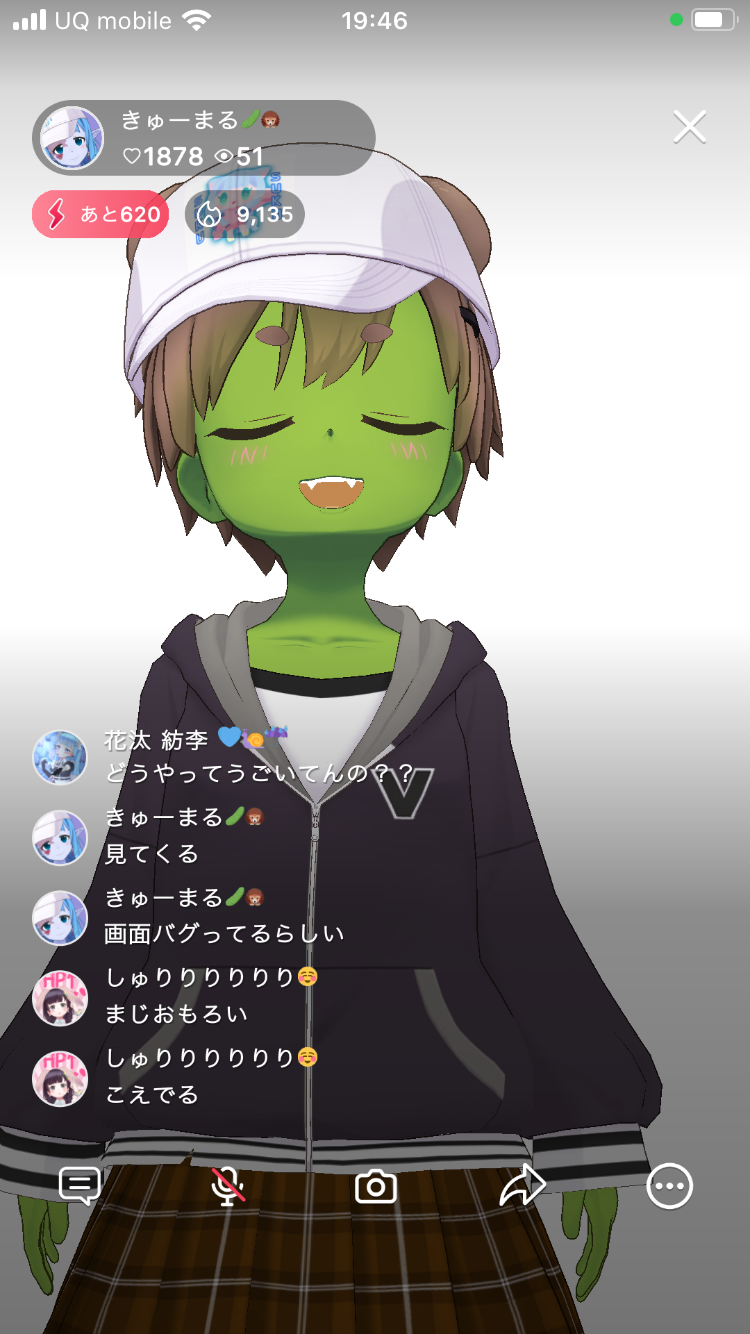This screenshot has width=750, height=1334.
Task: Open the 9,135 flame points chip
Action: [x=245, y=214]
